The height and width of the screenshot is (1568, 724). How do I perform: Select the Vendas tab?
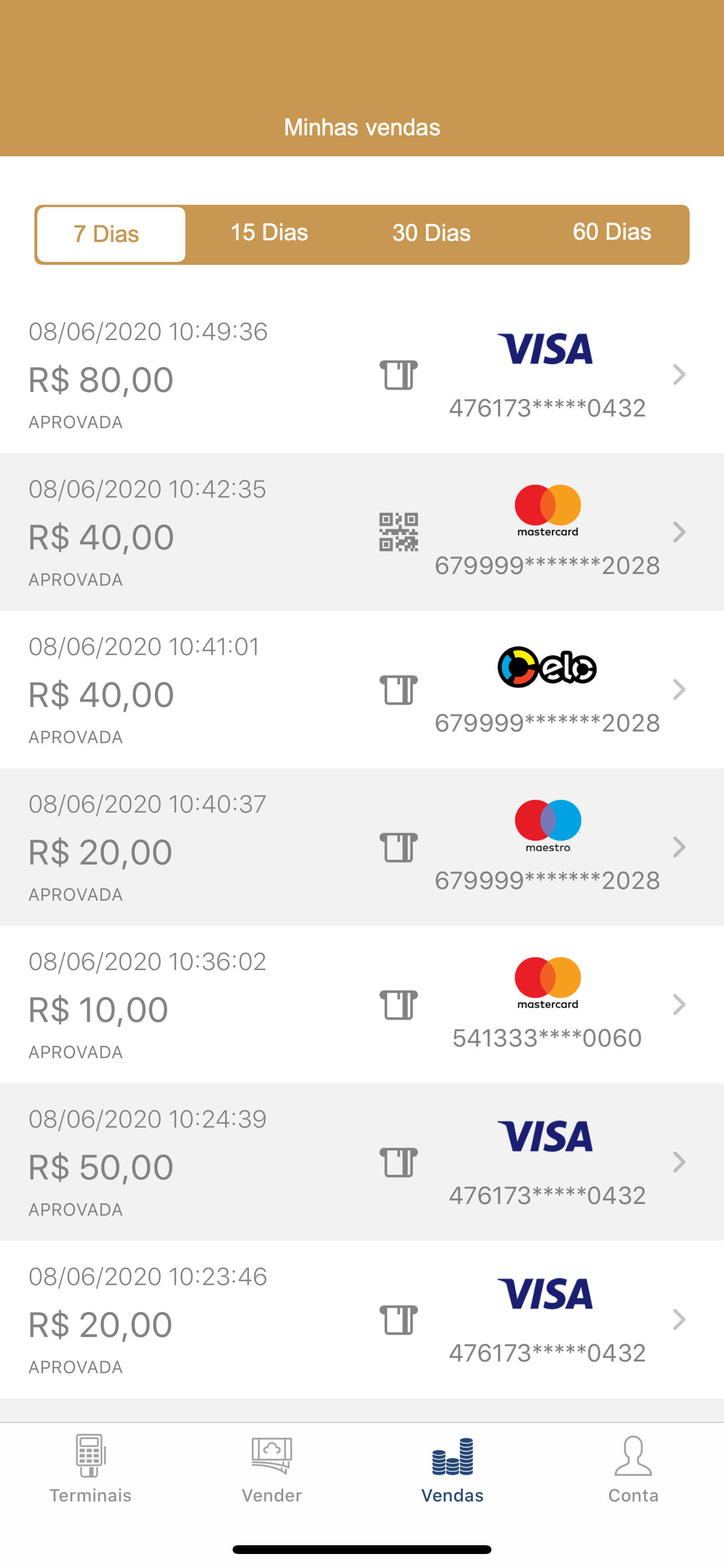tap(453, 1469)
